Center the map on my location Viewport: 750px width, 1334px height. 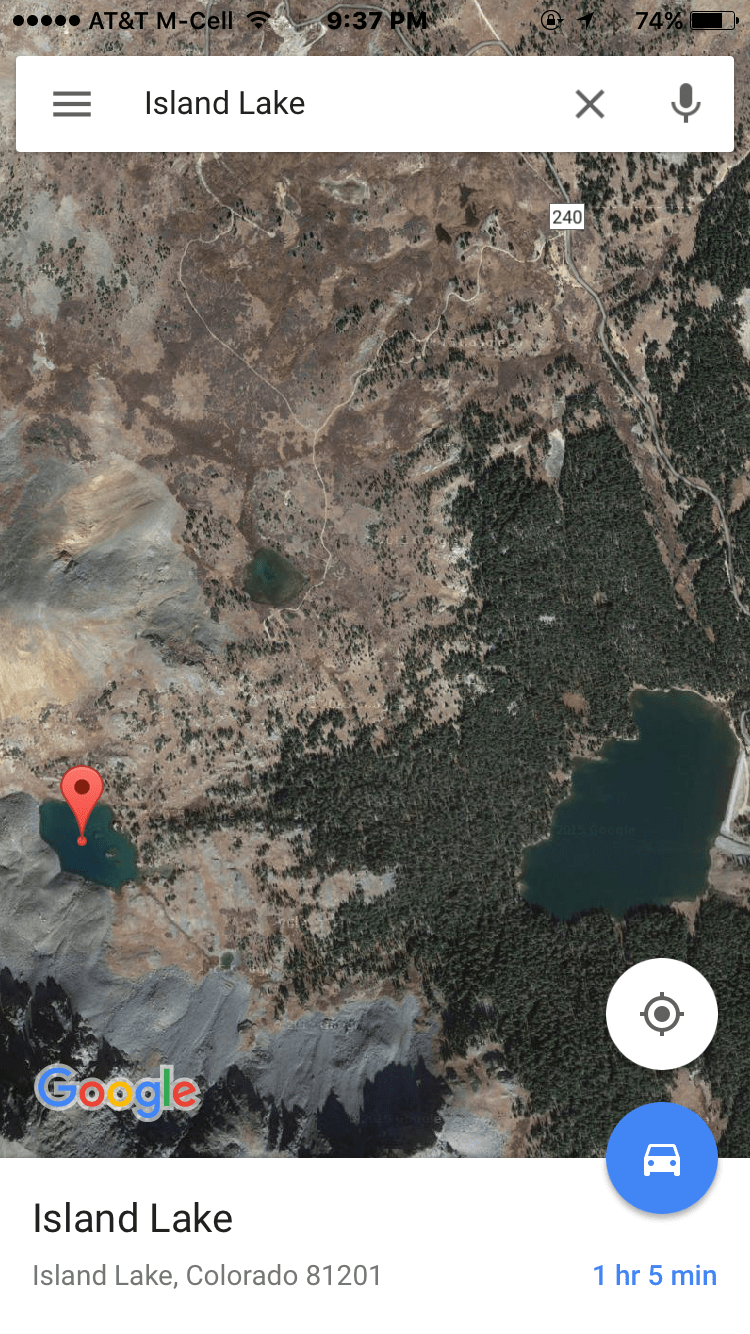[661, 1015]
